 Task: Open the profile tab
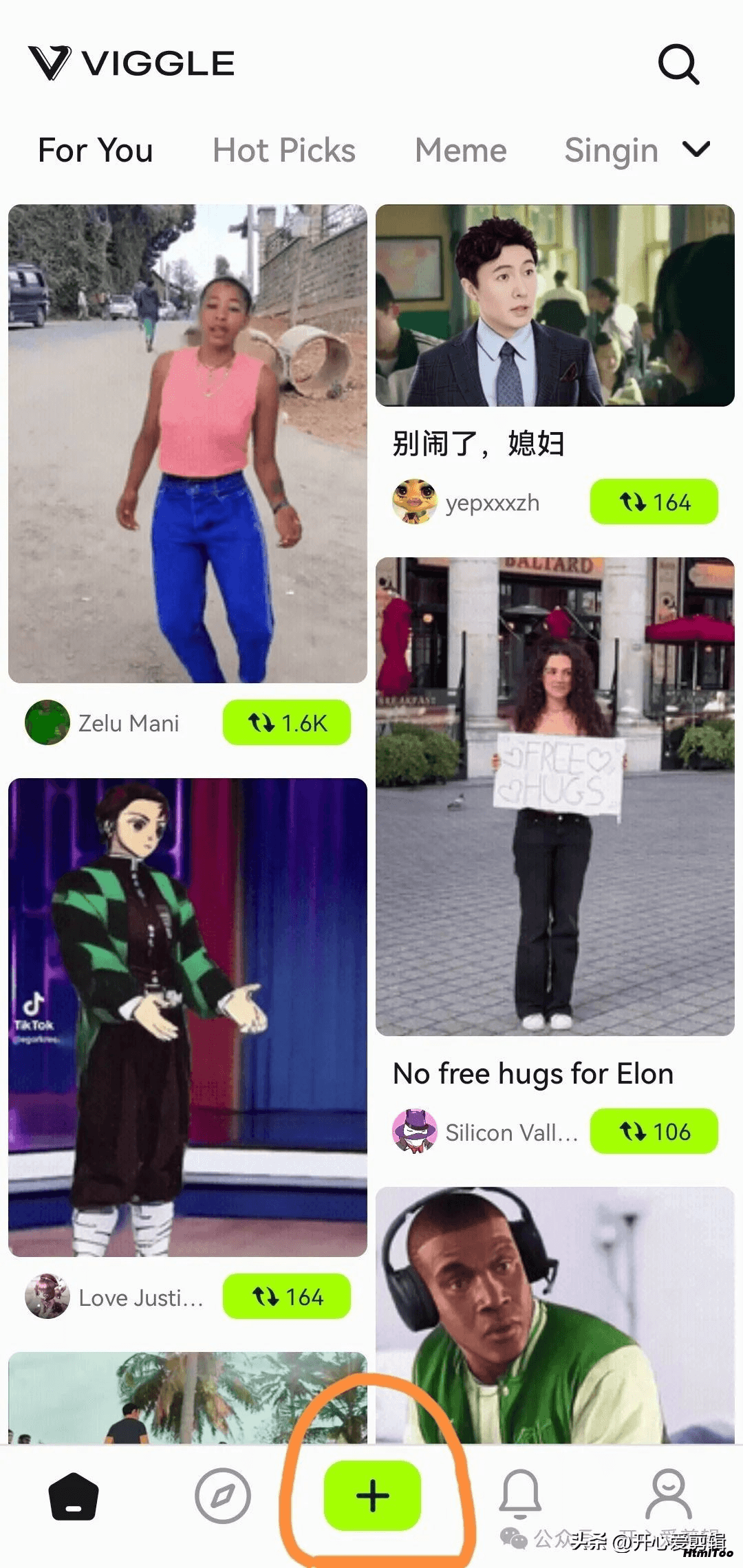pos(669,1494)
